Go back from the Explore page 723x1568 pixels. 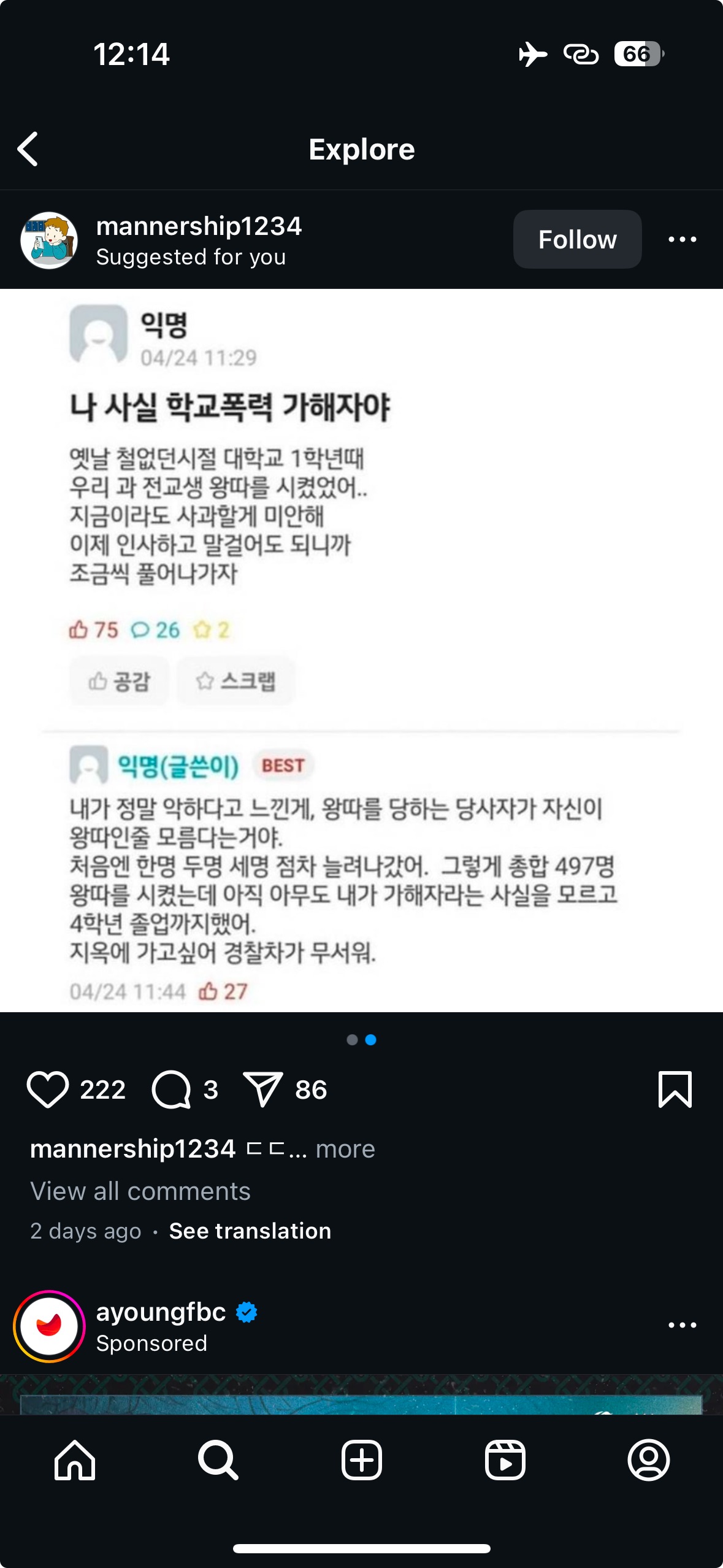[x=28, y=149]
